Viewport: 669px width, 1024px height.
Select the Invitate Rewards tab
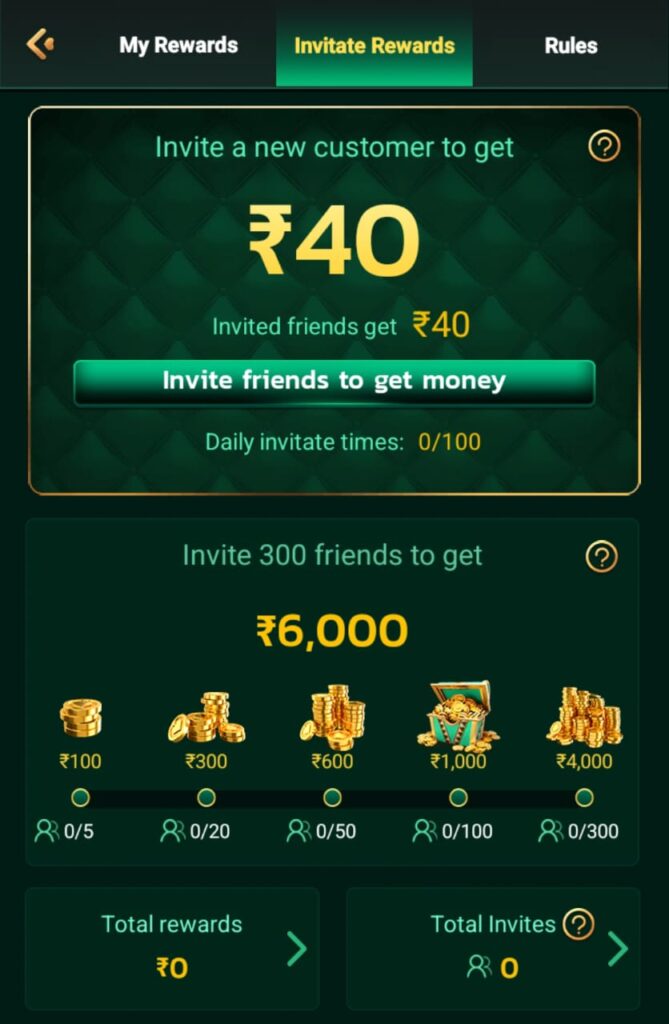[374, 45]
